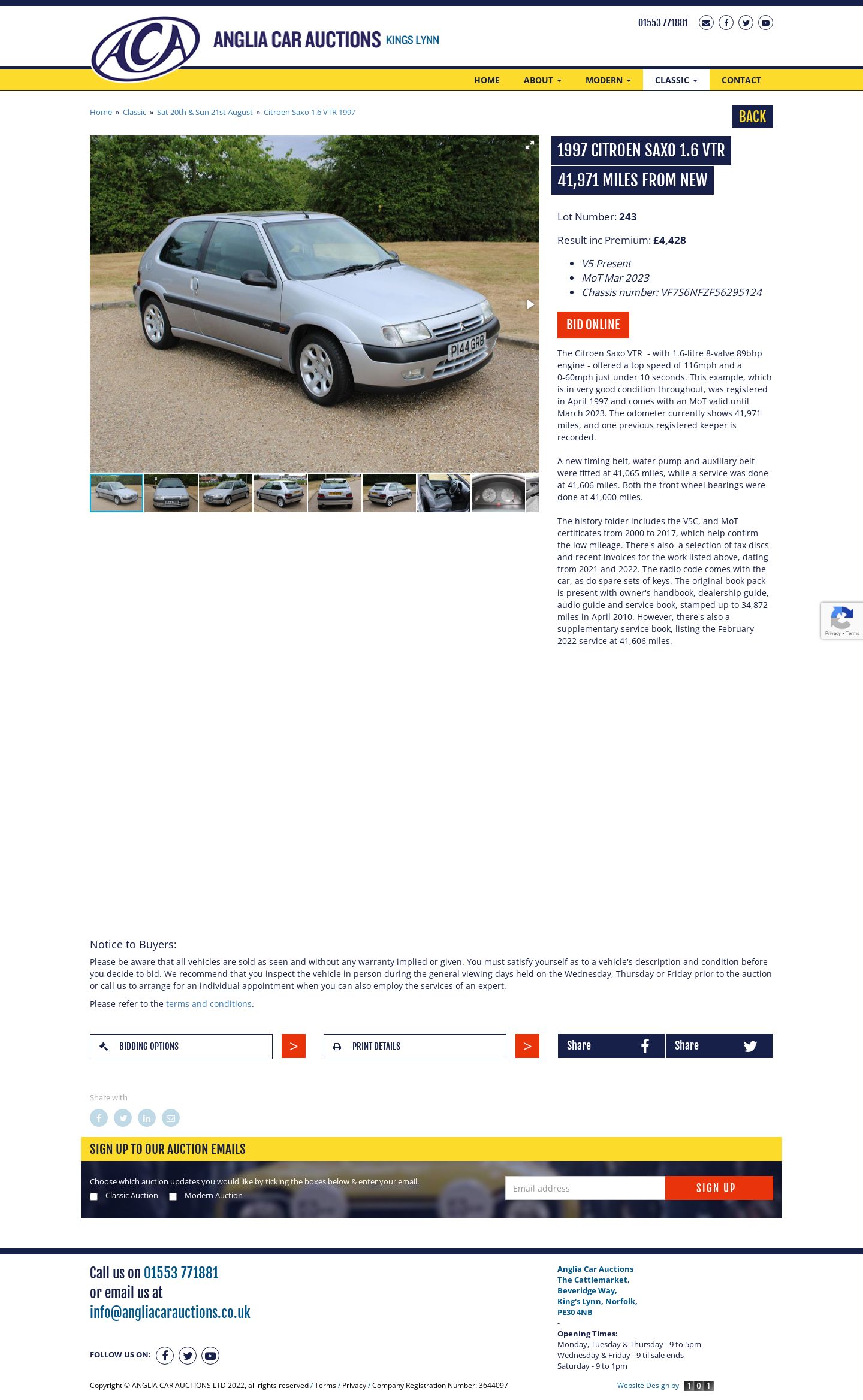863x1400 pixels.
Task: Tap PRINT DETAILS
Action: click(x=415, y=1046)
